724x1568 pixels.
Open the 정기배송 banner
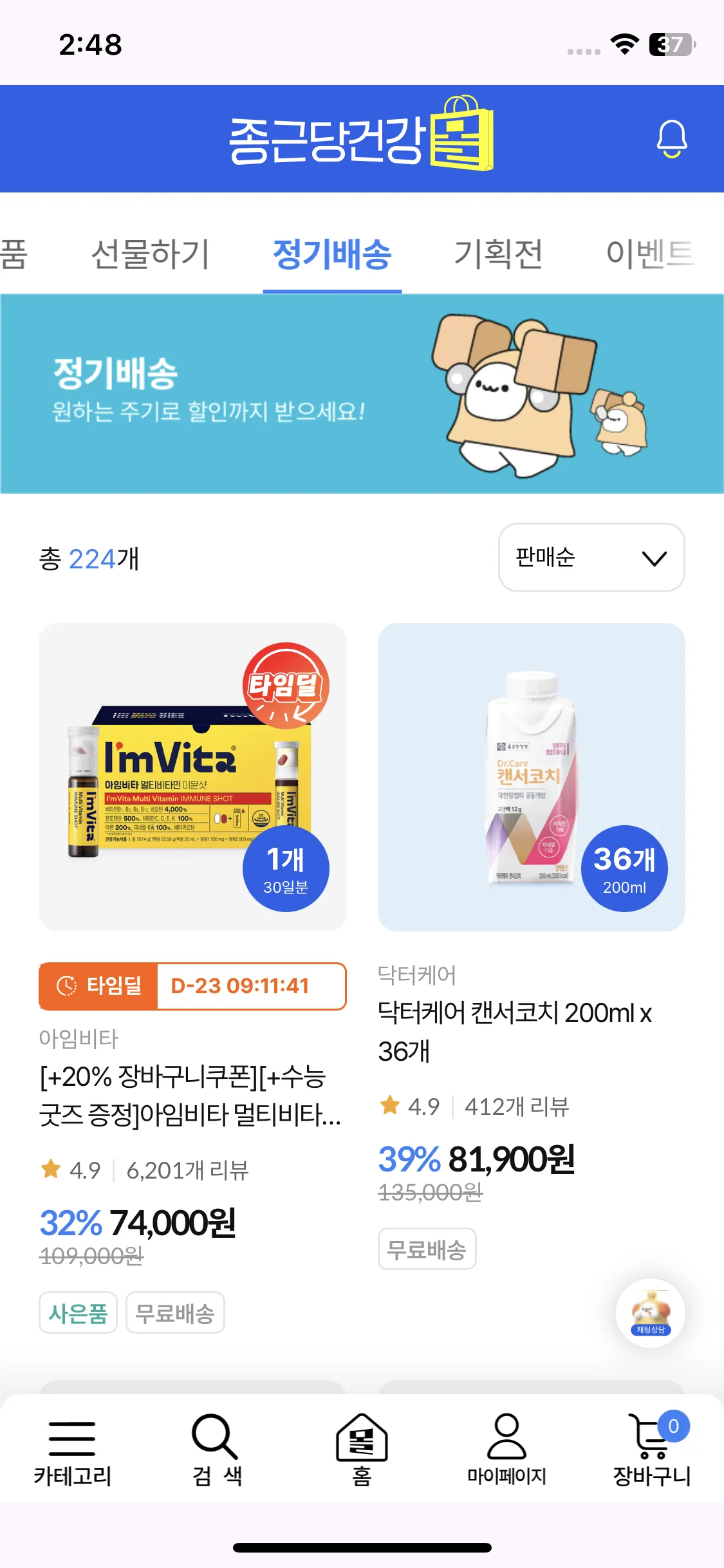[362, 394]
